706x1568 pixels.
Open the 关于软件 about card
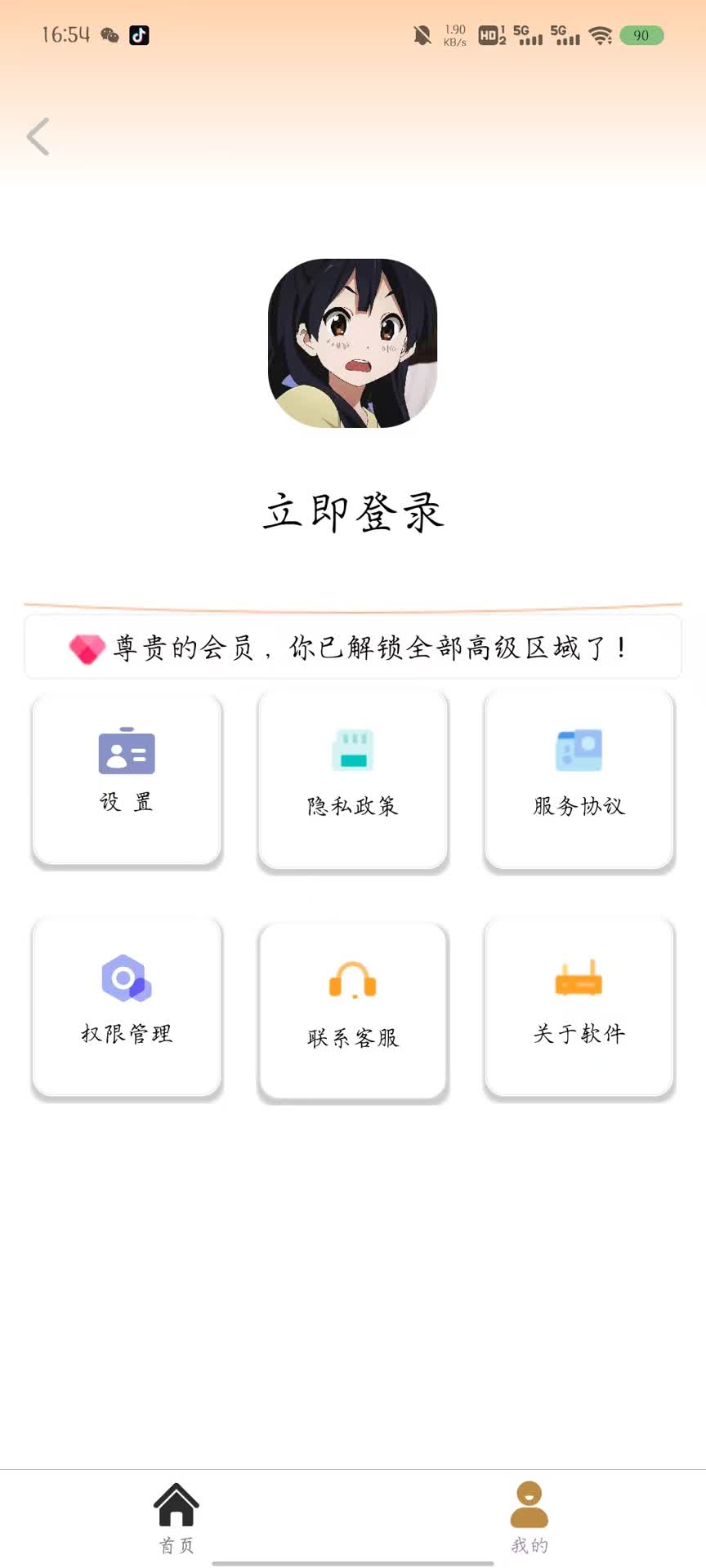tap(579, 1006)
